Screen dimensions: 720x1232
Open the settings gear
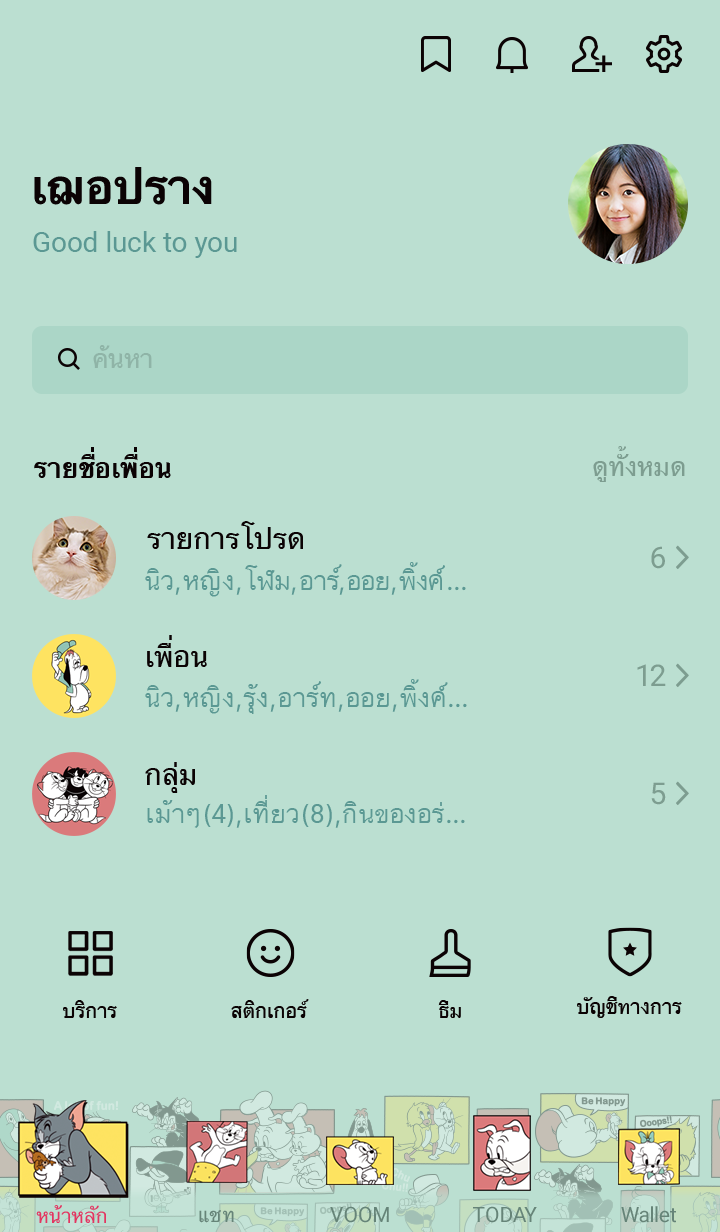(664, 54)
